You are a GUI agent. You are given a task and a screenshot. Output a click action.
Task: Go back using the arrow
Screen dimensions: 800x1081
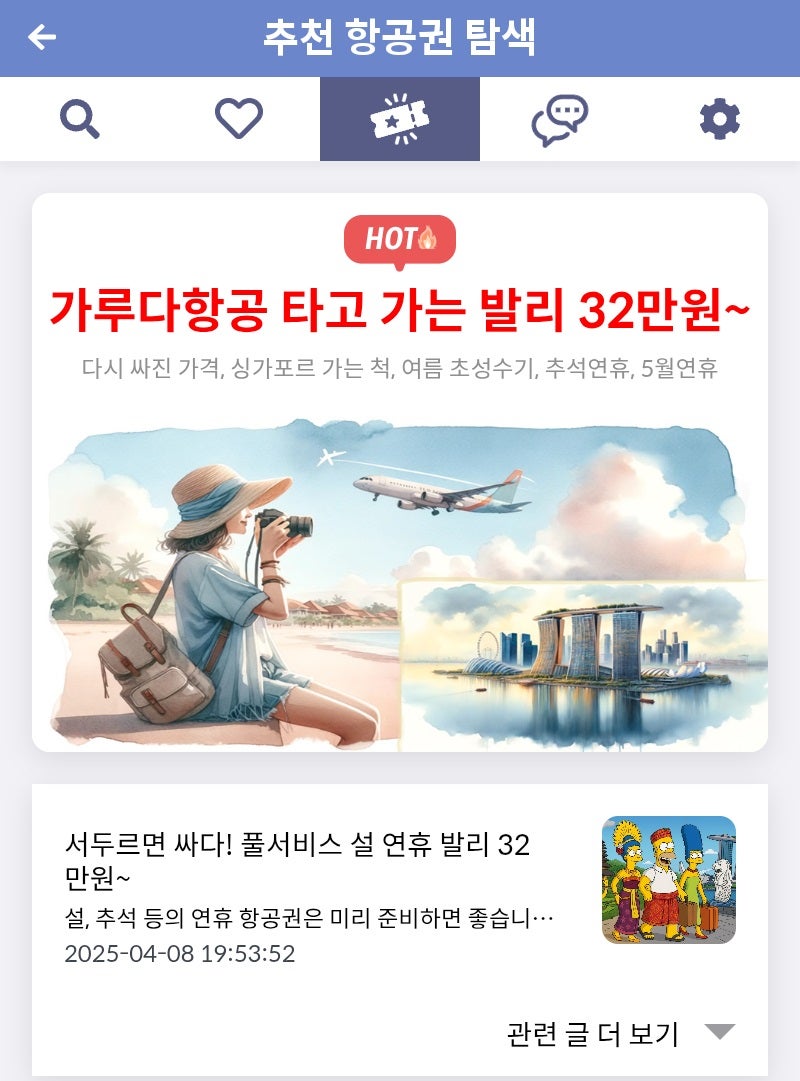[x=42, y=38]
